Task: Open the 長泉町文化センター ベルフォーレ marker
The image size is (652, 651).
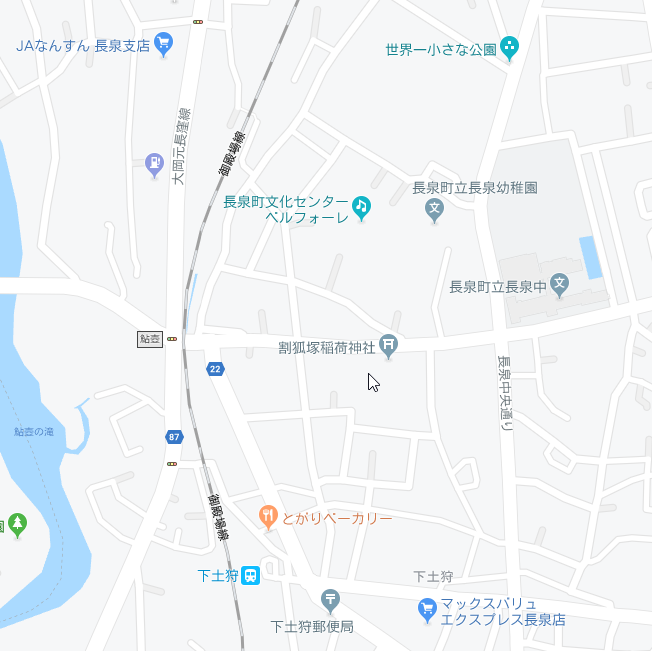Action: pyautogui.click(x=361, y=207)
